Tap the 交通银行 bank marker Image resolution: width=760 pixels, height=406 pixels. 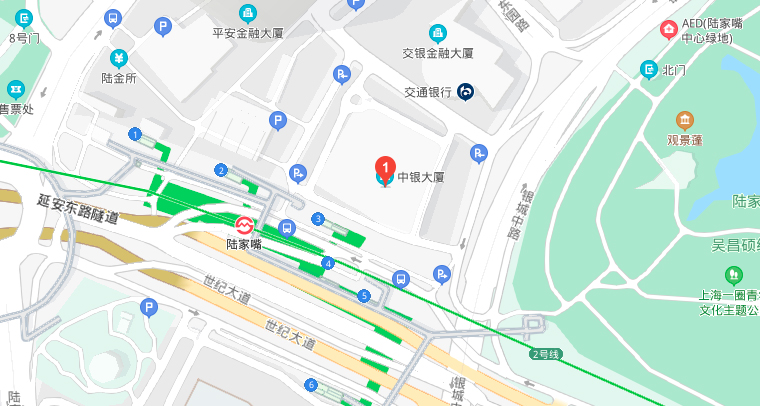pyautogui.click(x=466, y=93)
